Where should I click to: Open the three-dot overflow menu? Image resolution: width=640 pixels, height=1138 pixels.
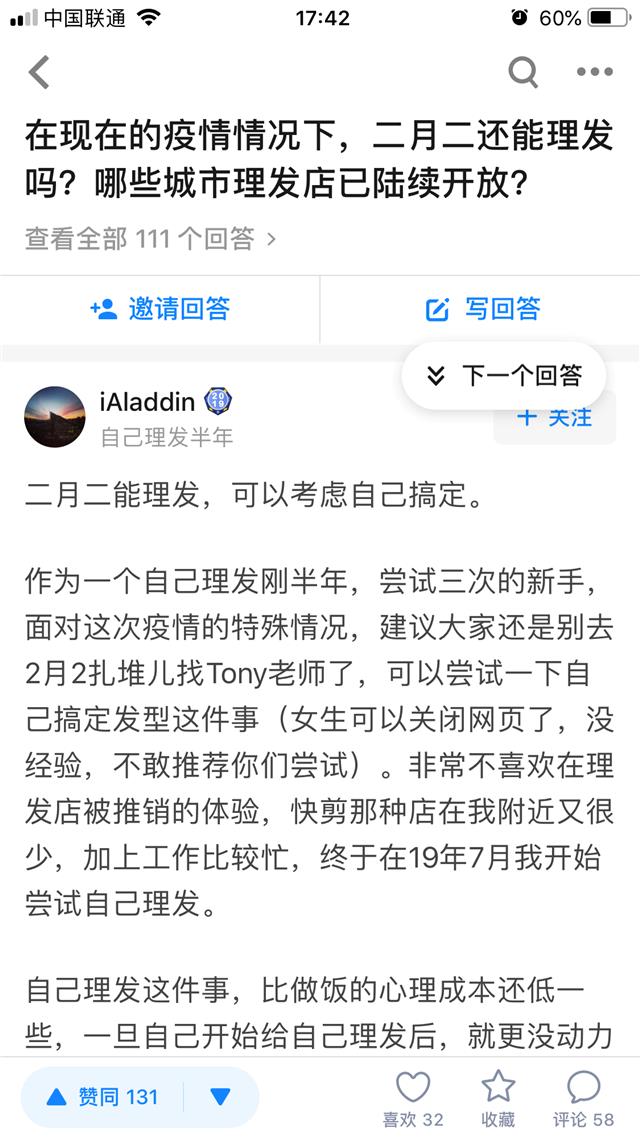(594, 72)
